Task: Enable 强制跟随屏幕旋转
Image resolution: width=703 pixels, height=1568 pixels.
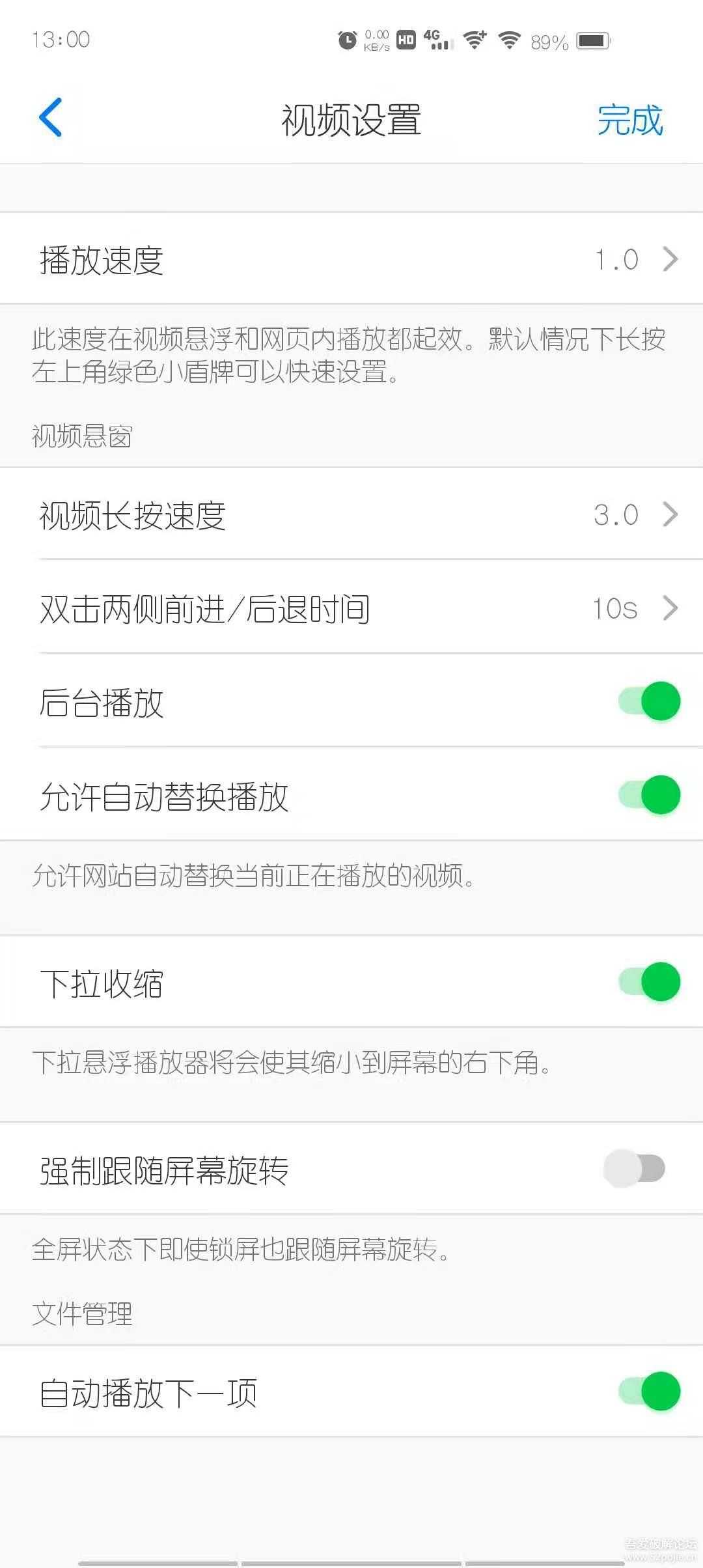Action: 635,1169
